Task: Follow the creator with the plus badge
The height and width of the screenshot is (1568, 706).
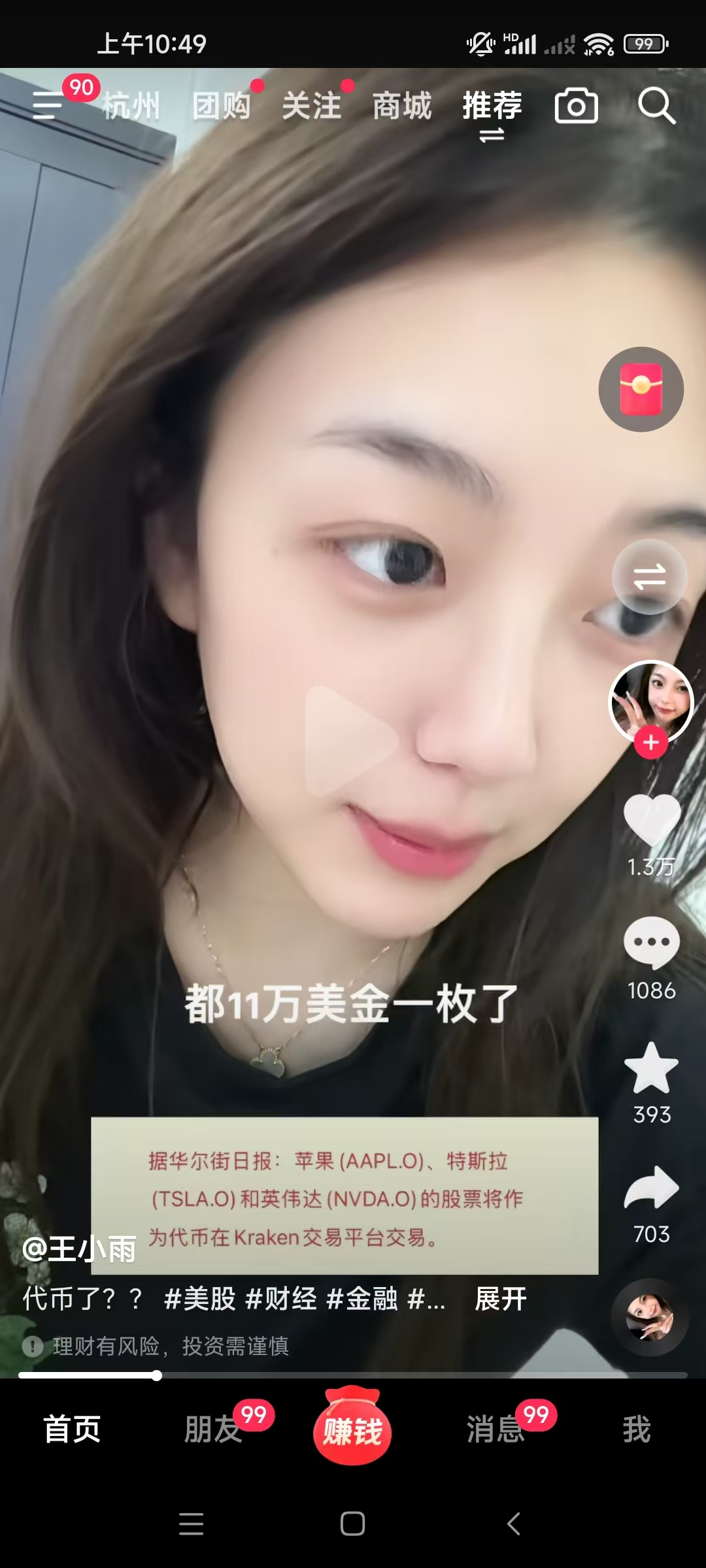Action: (651, 743)
